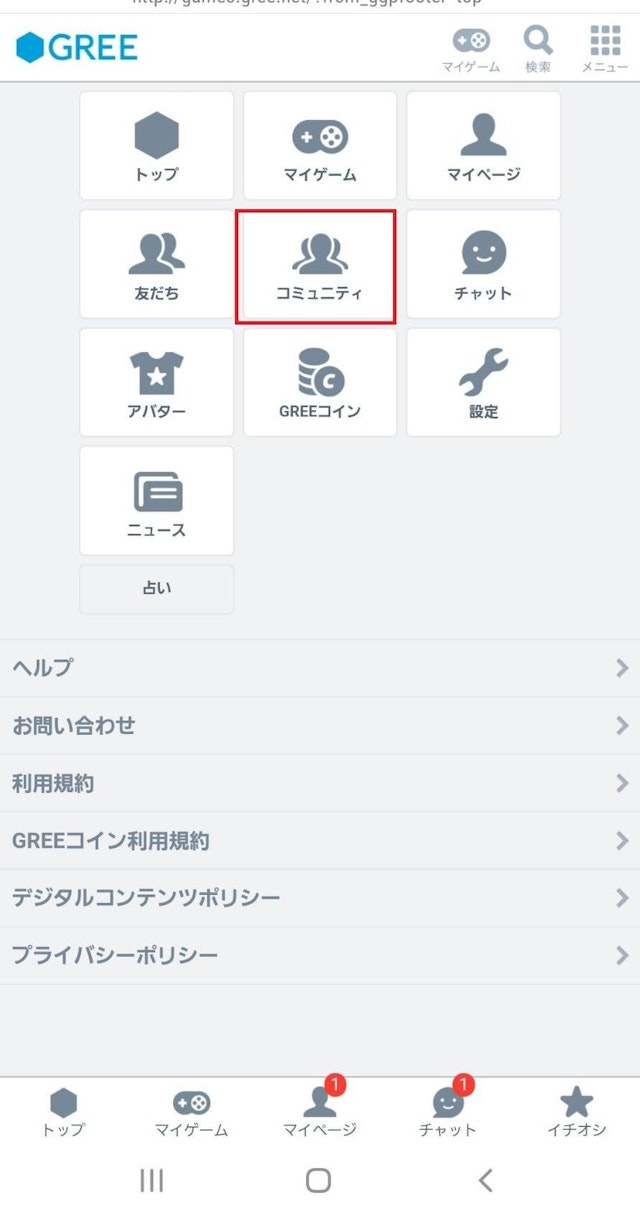640x1219 pixels.
Task: Tap the system back button
Action: tap(485, 1181)
